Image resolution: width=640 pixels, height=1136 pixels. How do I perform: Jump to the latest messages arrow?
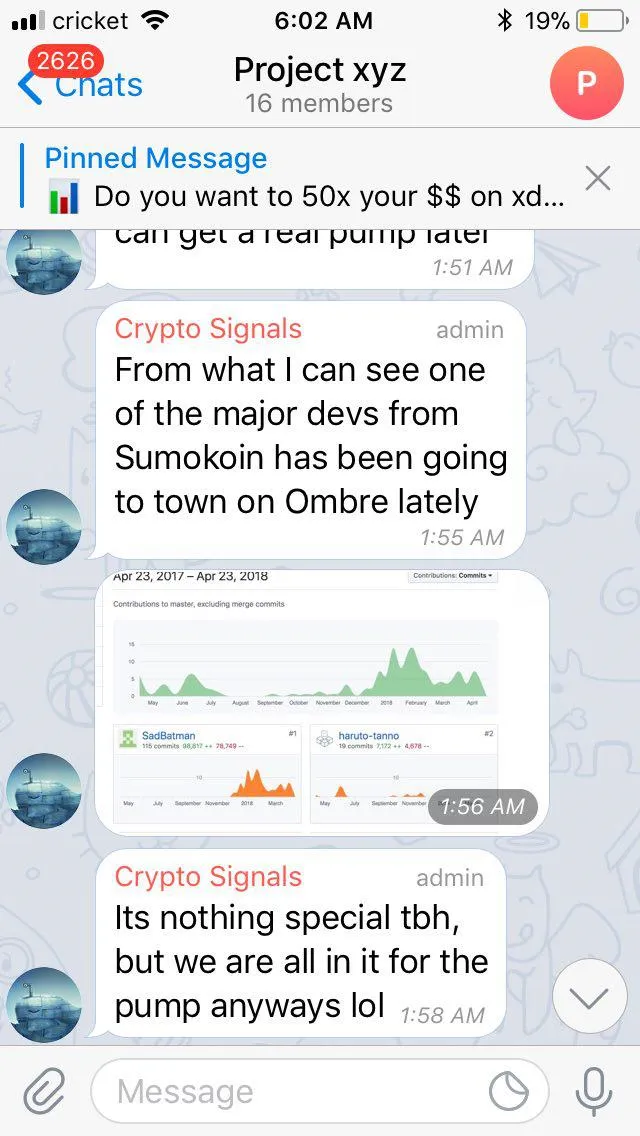589,996
